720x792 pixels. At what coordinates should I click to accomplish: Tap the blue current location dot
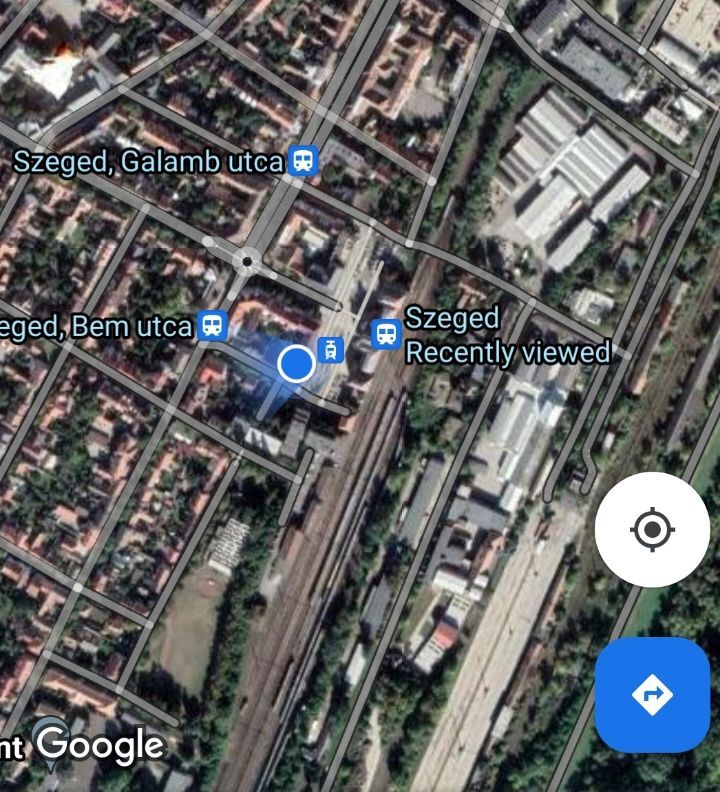click(x=296, y=364)
